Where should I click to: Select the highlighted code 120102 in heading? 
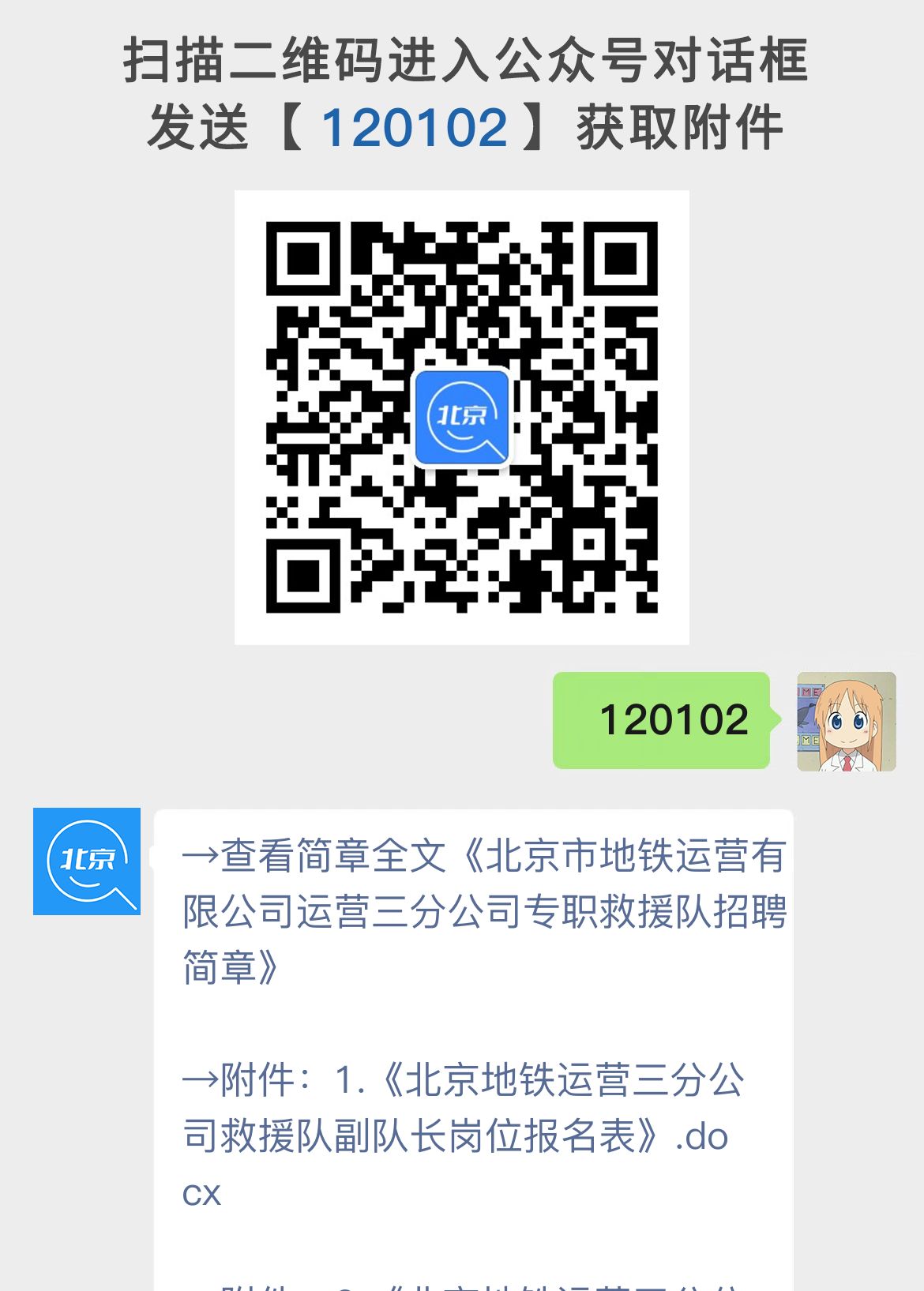coord(416,126)
